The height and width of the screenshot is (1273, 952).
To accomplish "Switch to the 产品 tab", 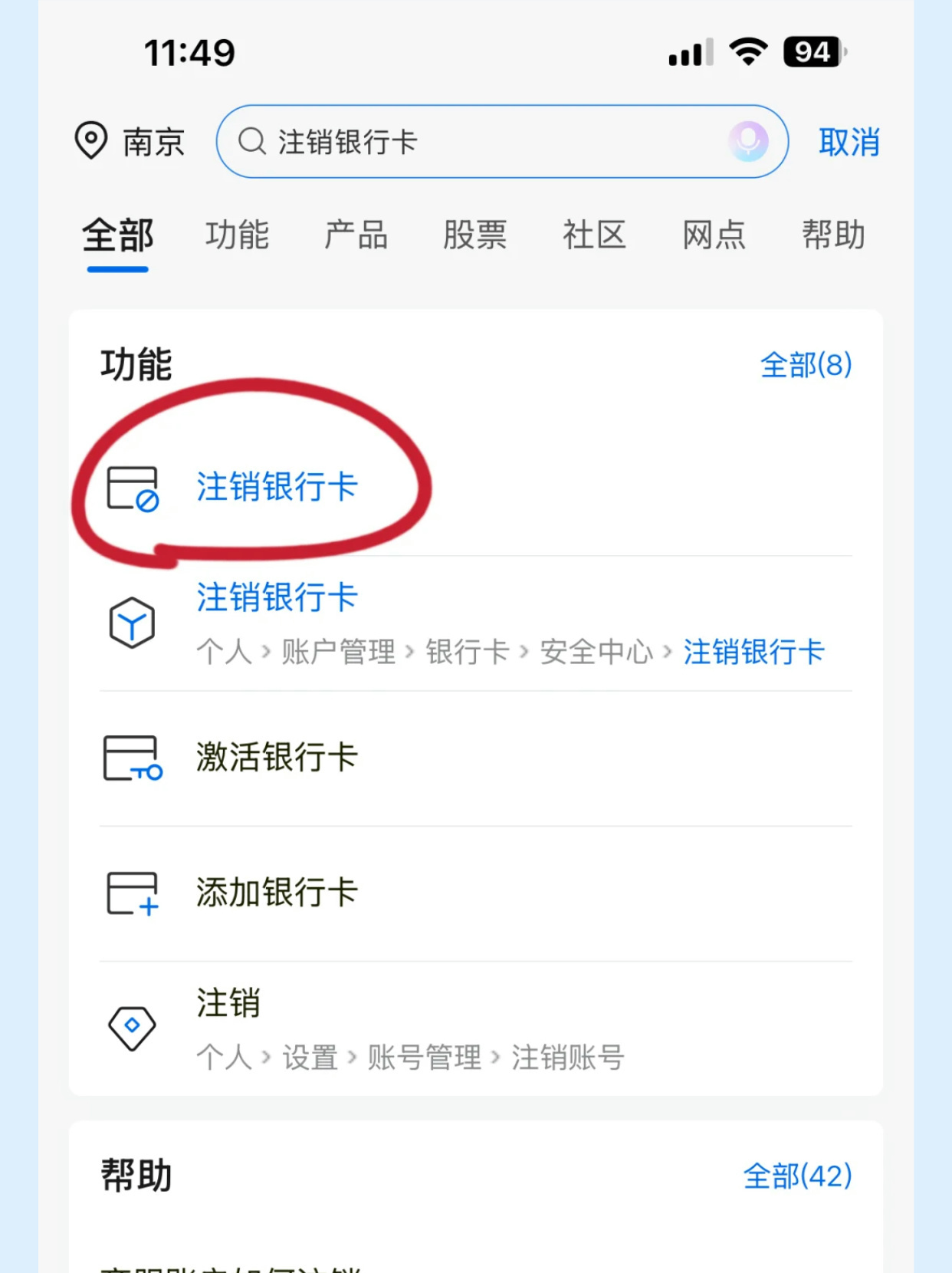I will pyautogui.click(x=356, y=235).
